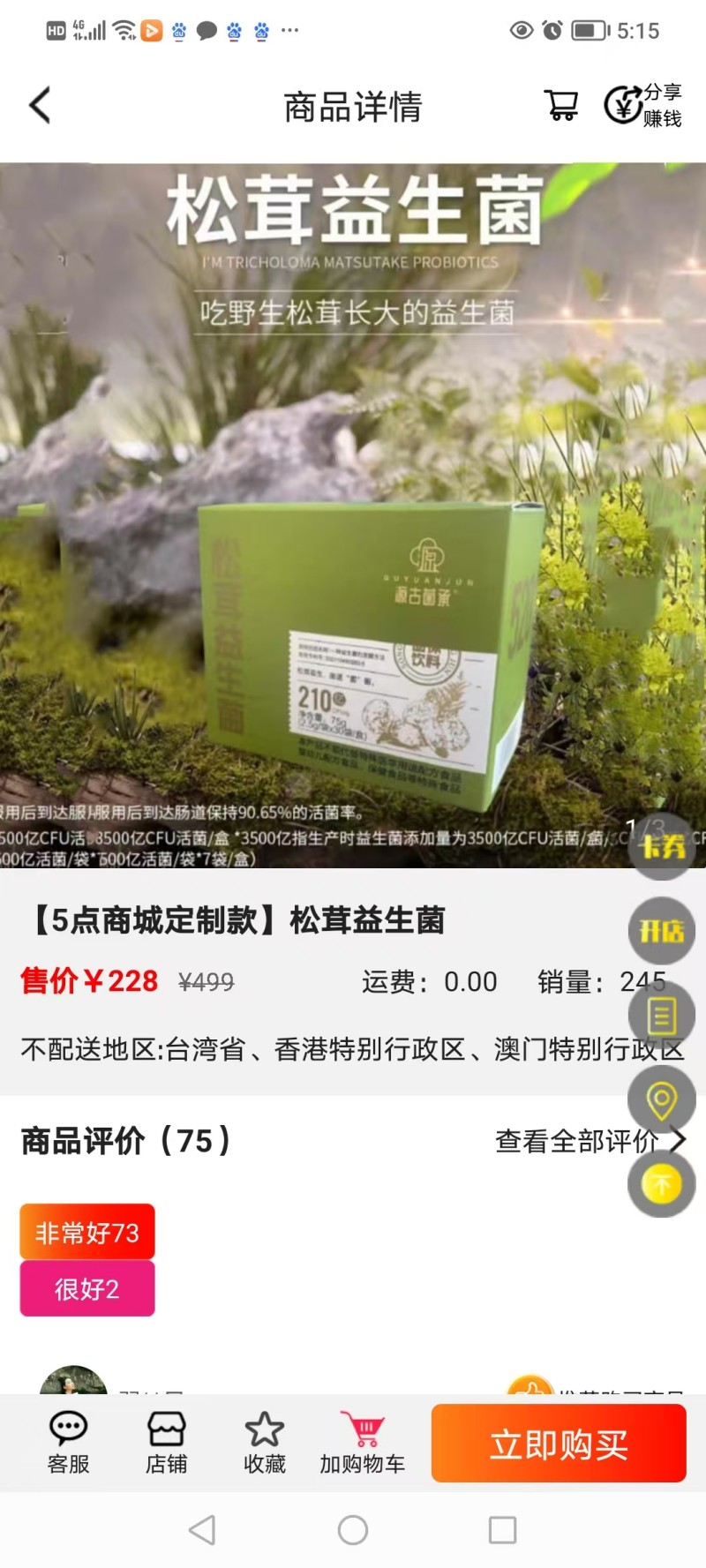Filter reviews by 非常好73
The image size is (706, 1568).
(87, 1232)
